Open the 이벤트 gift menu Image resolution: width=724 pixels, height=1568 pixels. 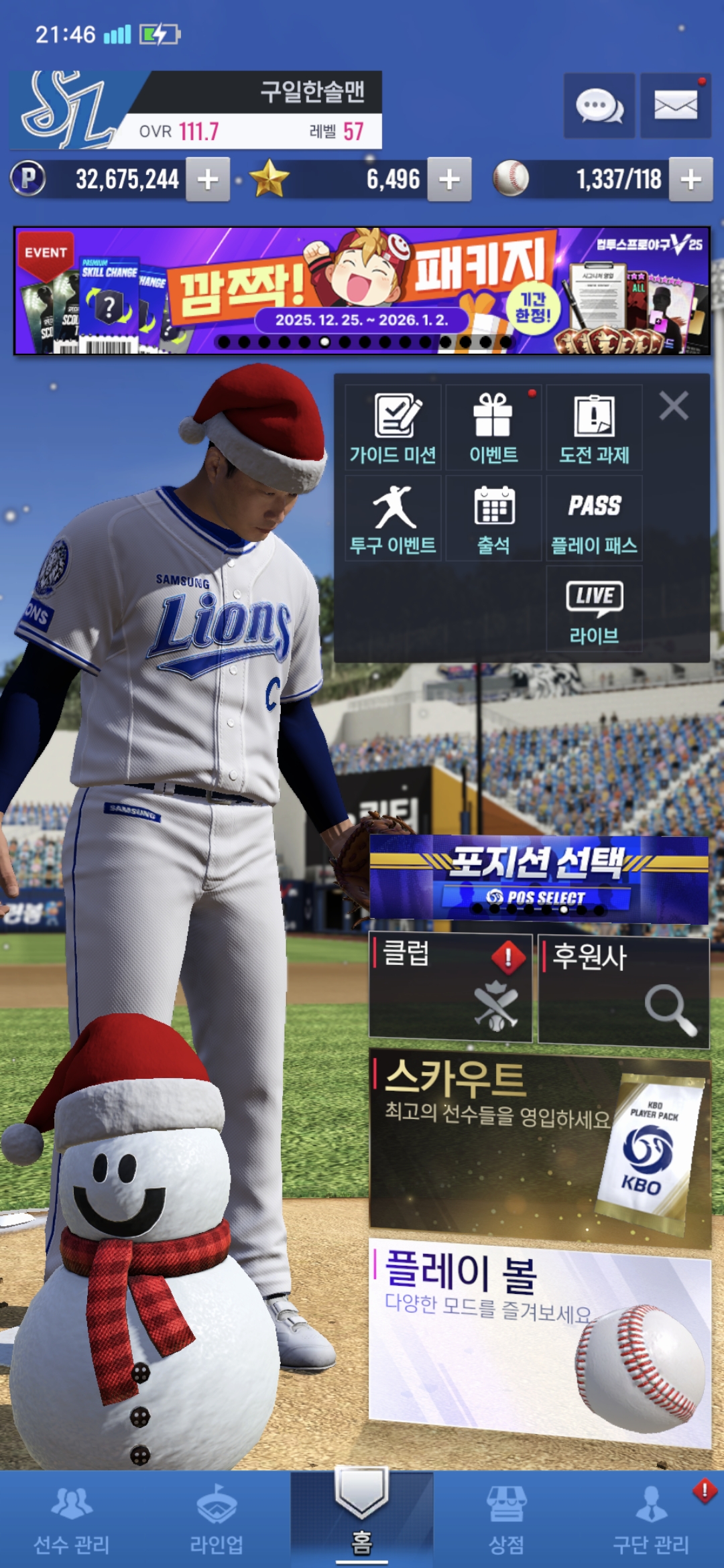tap(493, 428)
